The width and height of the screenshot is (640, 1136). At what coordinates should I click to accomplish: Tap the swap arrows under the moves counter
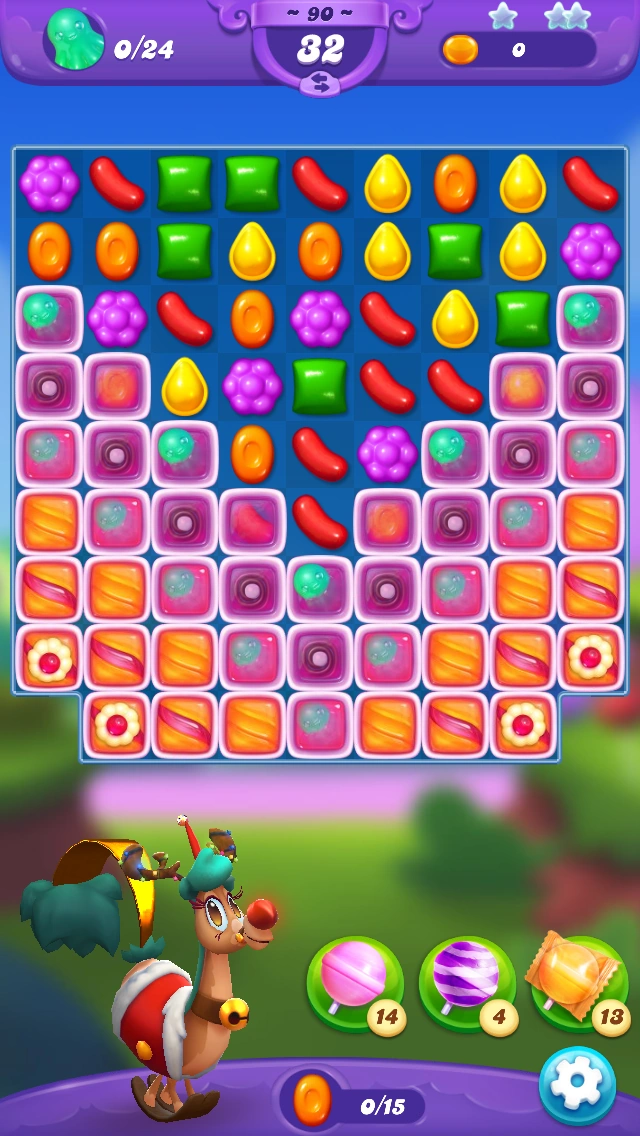click(x=320, y=84)
